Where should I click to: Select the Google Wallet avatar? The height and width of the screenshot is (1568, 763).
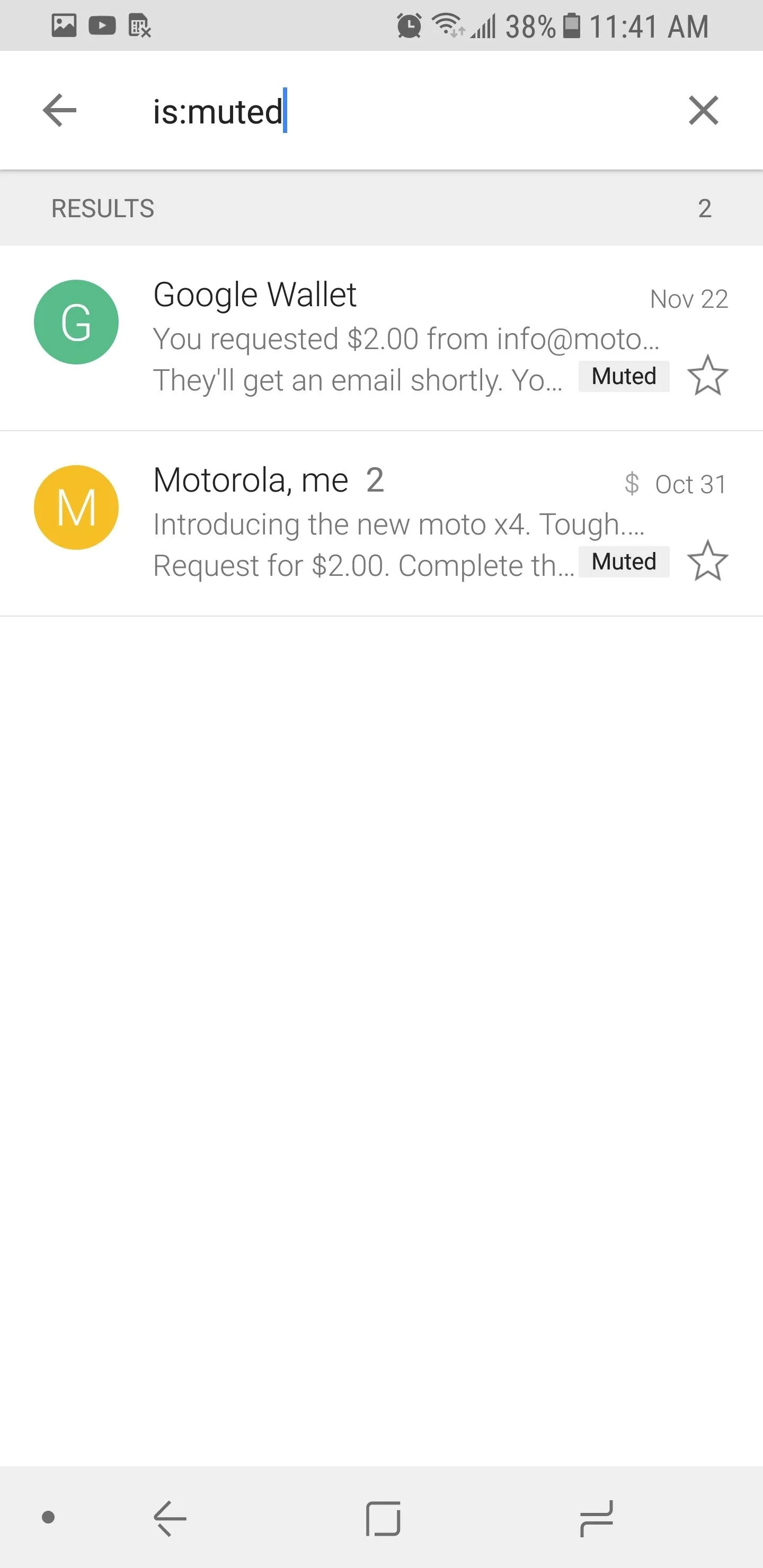click(x=76, y=322)
